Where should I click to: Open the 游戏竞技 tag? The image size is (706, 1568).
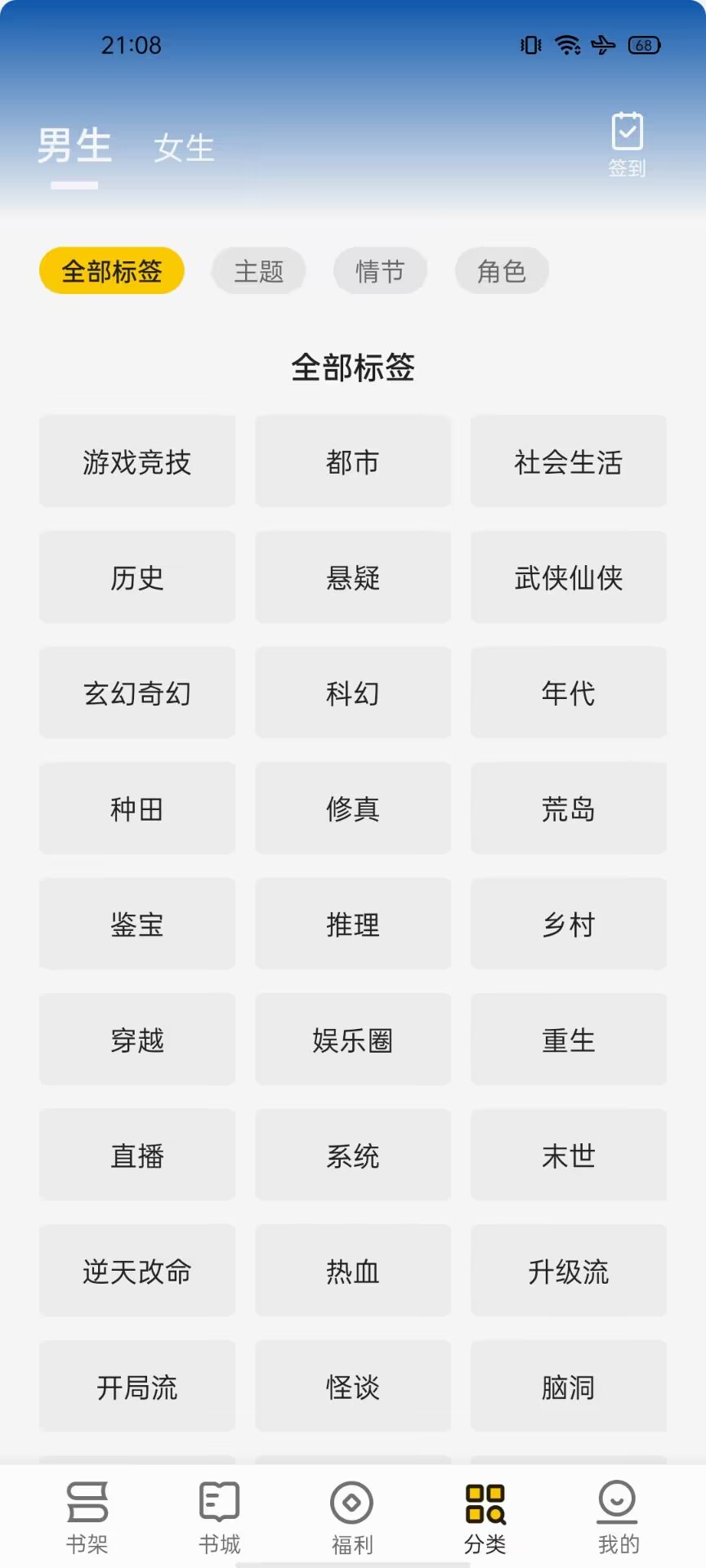[137, 462]
